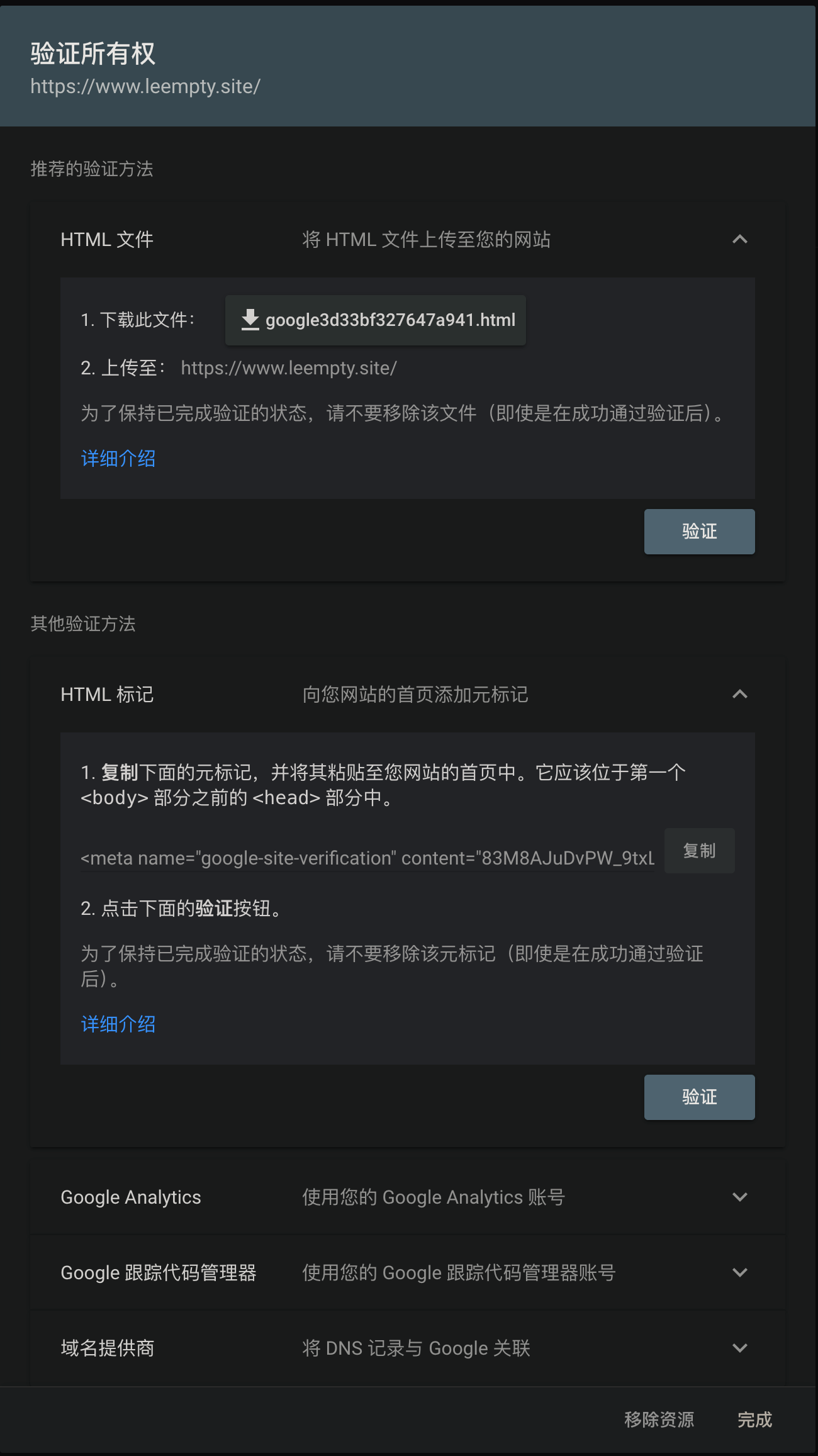Expand the Google Analytics method
Viewport: 818px width, 1456px height.
click(x=739, y=1197)
